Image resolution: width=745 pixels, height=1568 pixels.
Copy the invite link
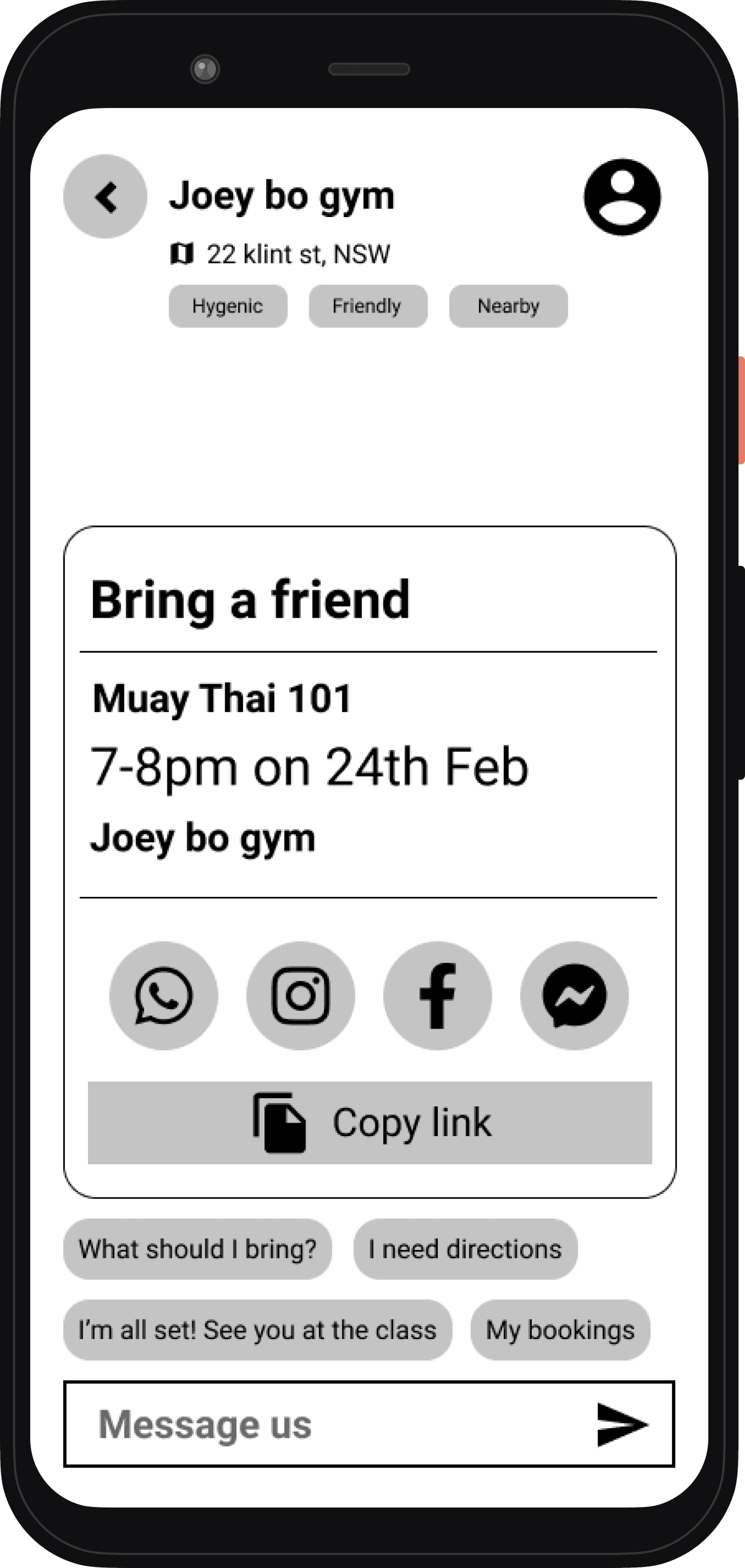point(369,1123)
